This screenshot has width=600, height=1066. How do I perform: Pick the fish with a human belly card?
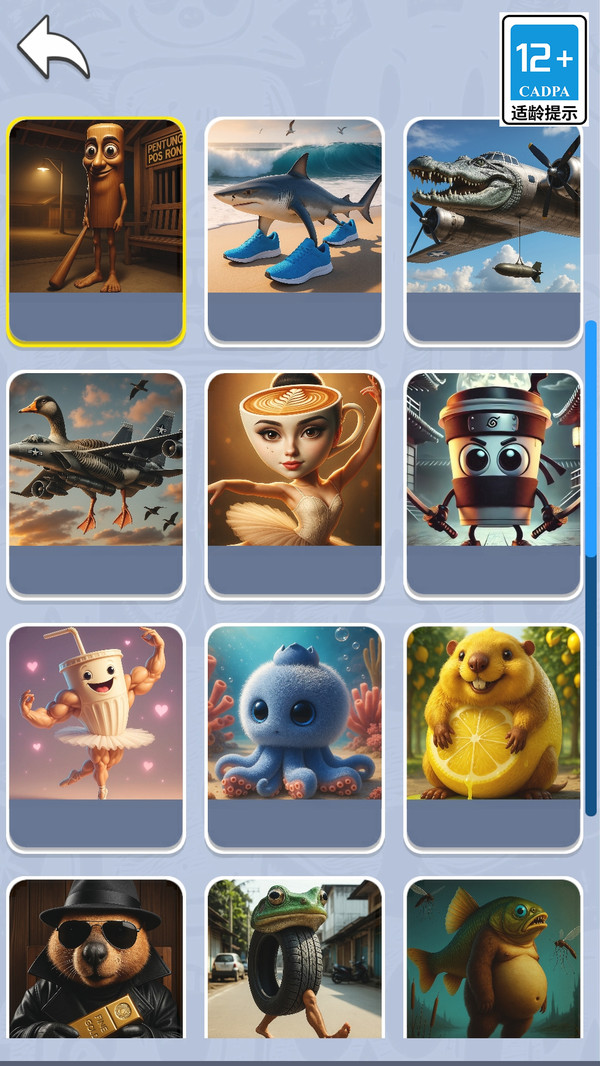493,958
